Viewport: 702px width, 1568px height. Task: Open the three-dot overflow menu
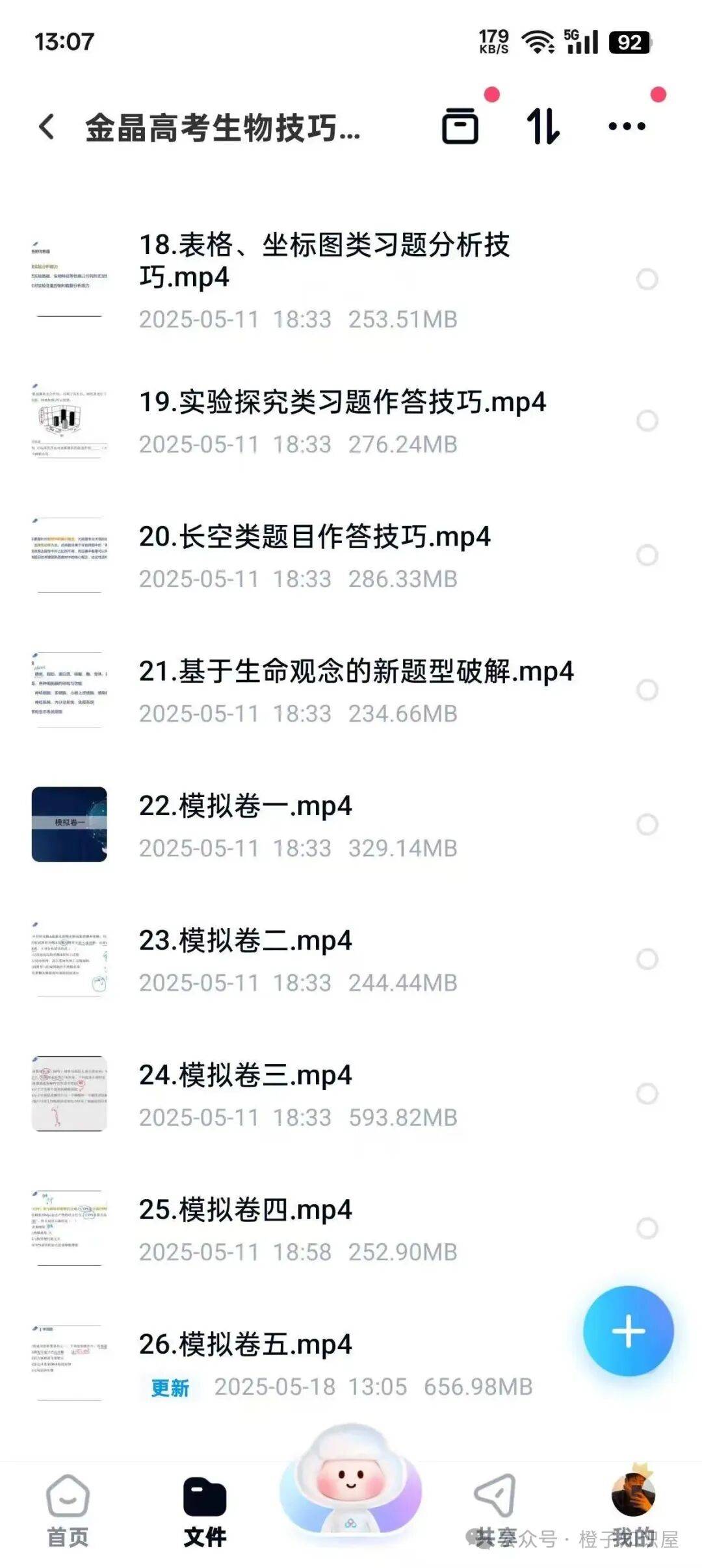(x=627, y=126)
